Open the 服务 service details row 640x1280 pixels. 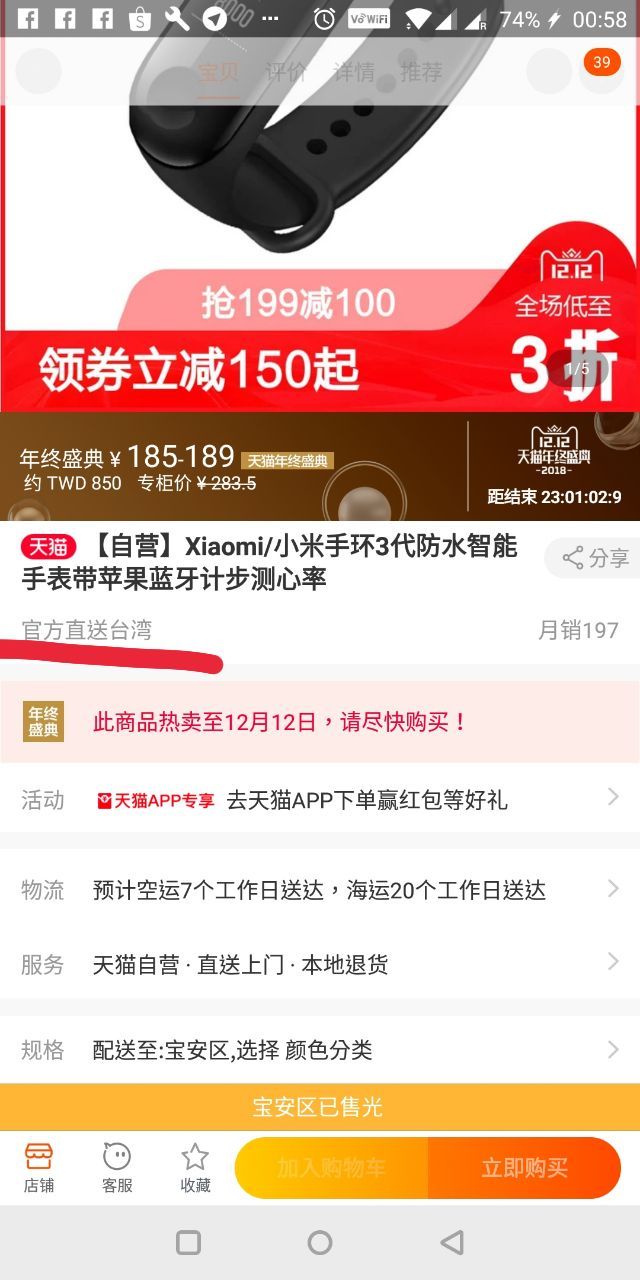point(320,965)
